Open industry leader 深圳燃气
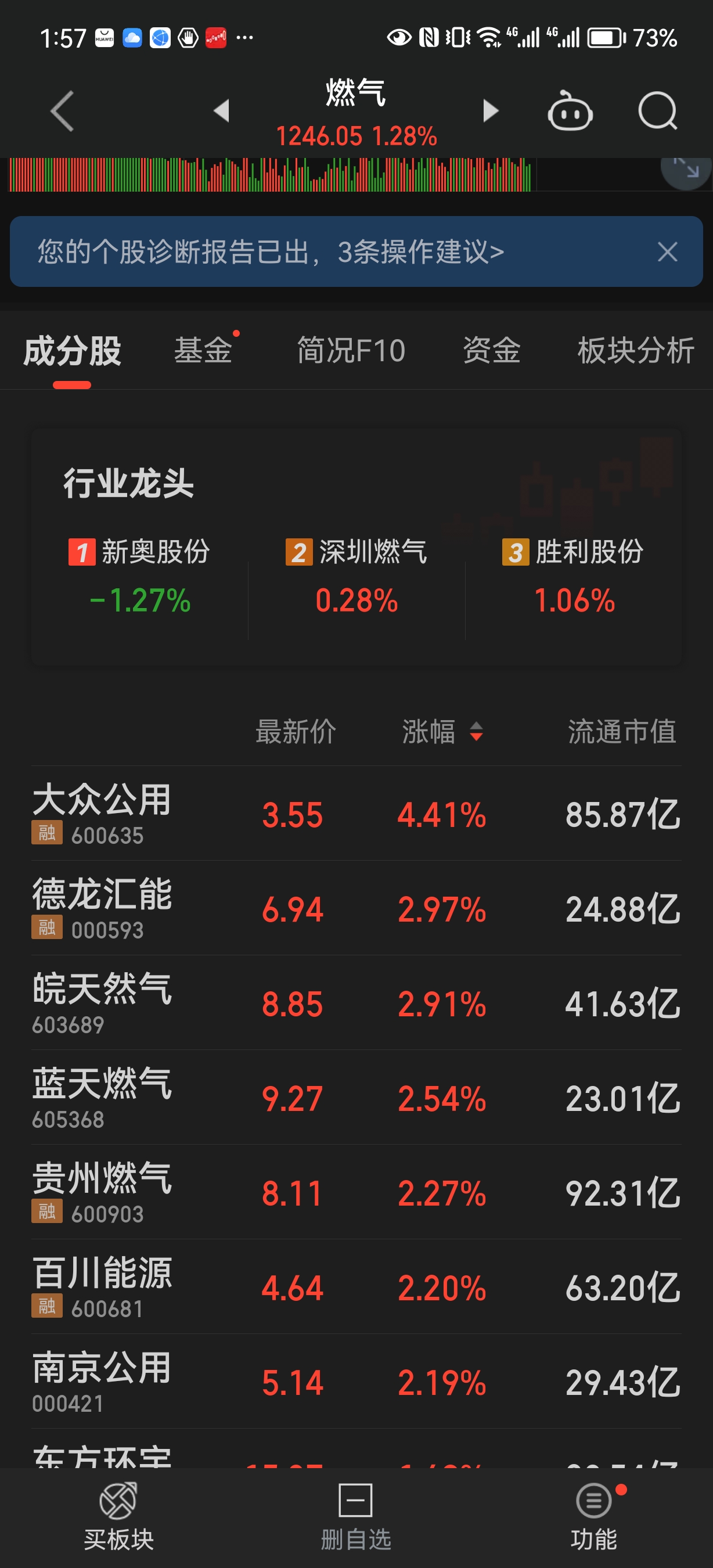 tap(356, 575)
